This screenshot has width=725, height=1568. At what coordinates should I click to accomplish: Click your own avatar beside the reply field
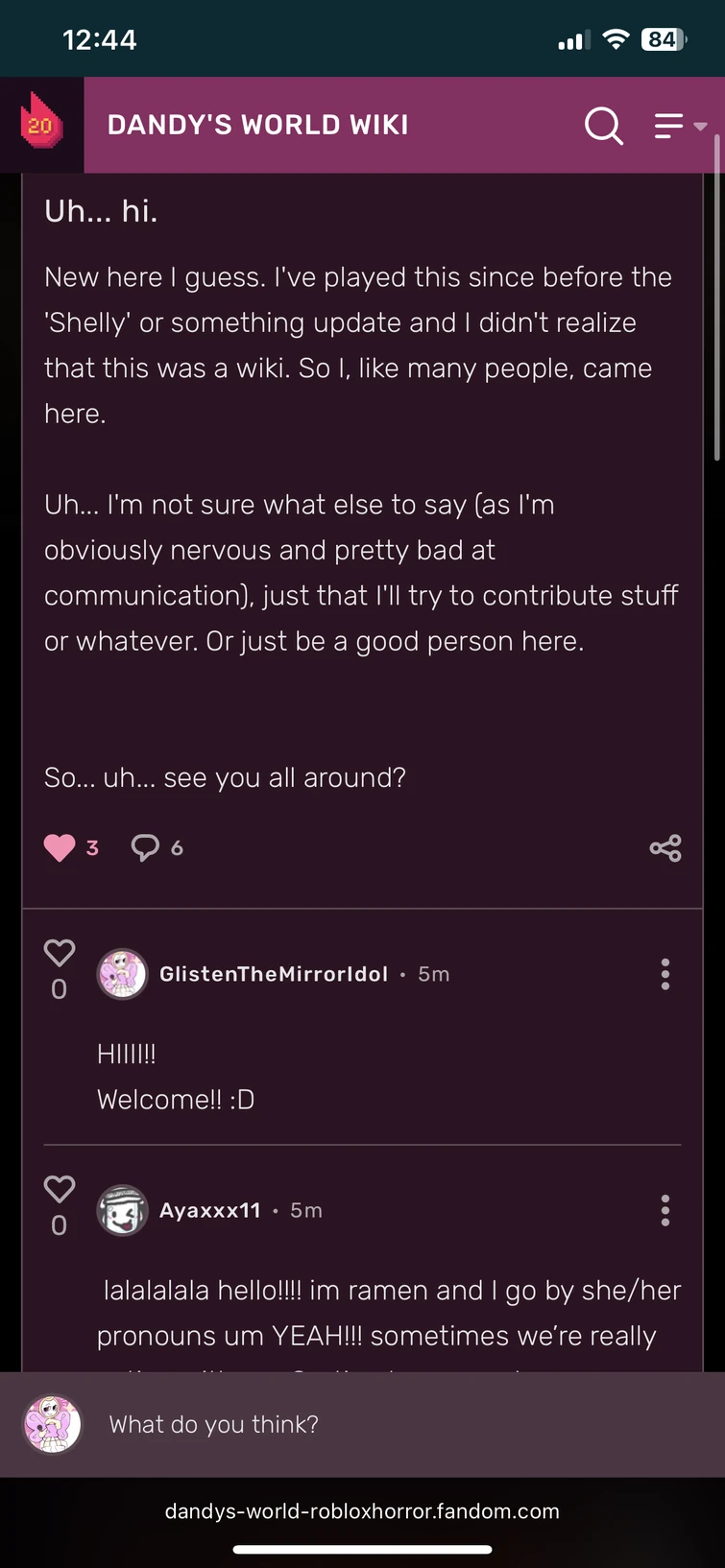[52, 1424]
